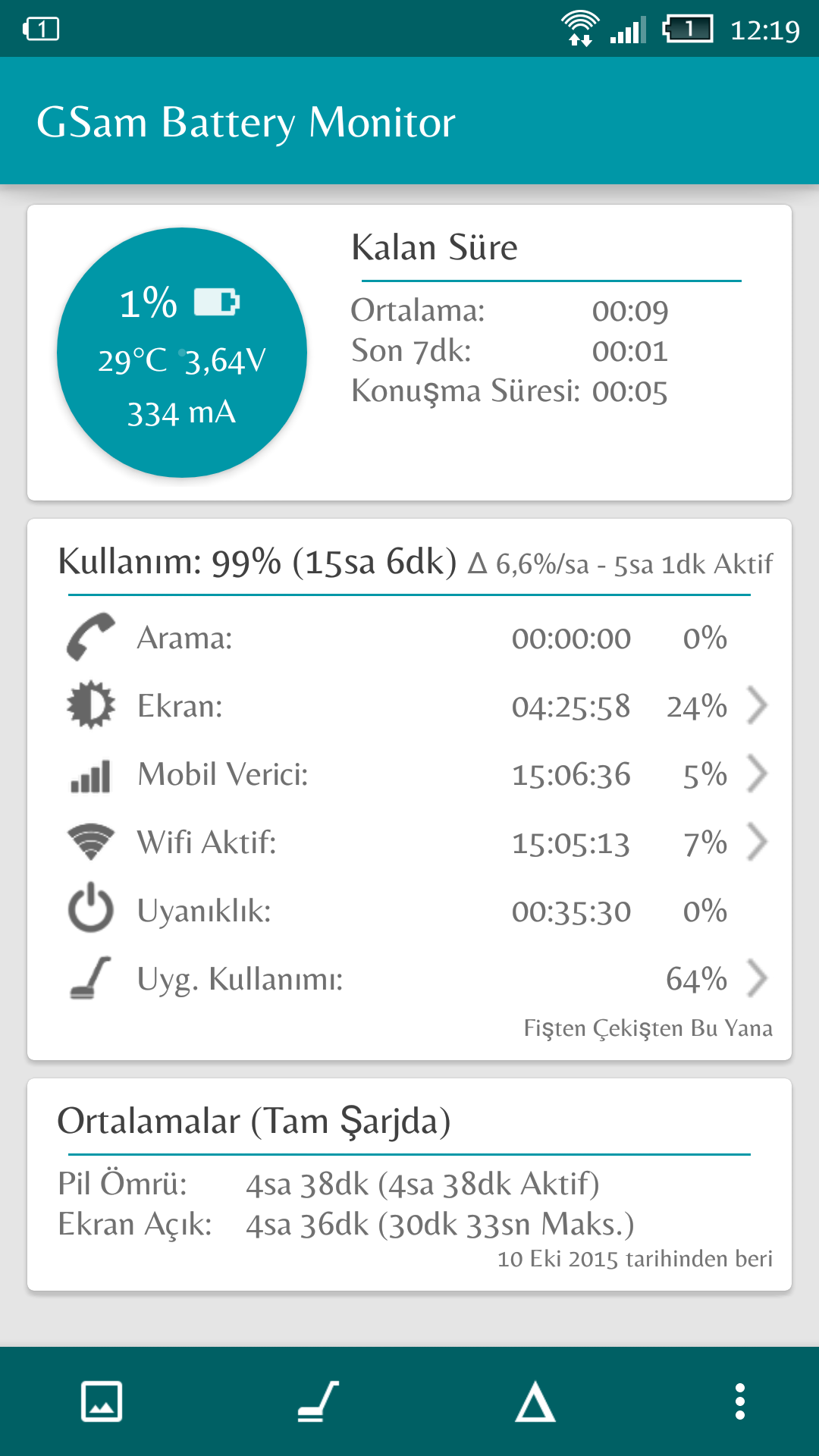Open Uyg. Kullanımı app usage breakdown
Viewport: 819px width, 1456px height.
click(417, 979)
